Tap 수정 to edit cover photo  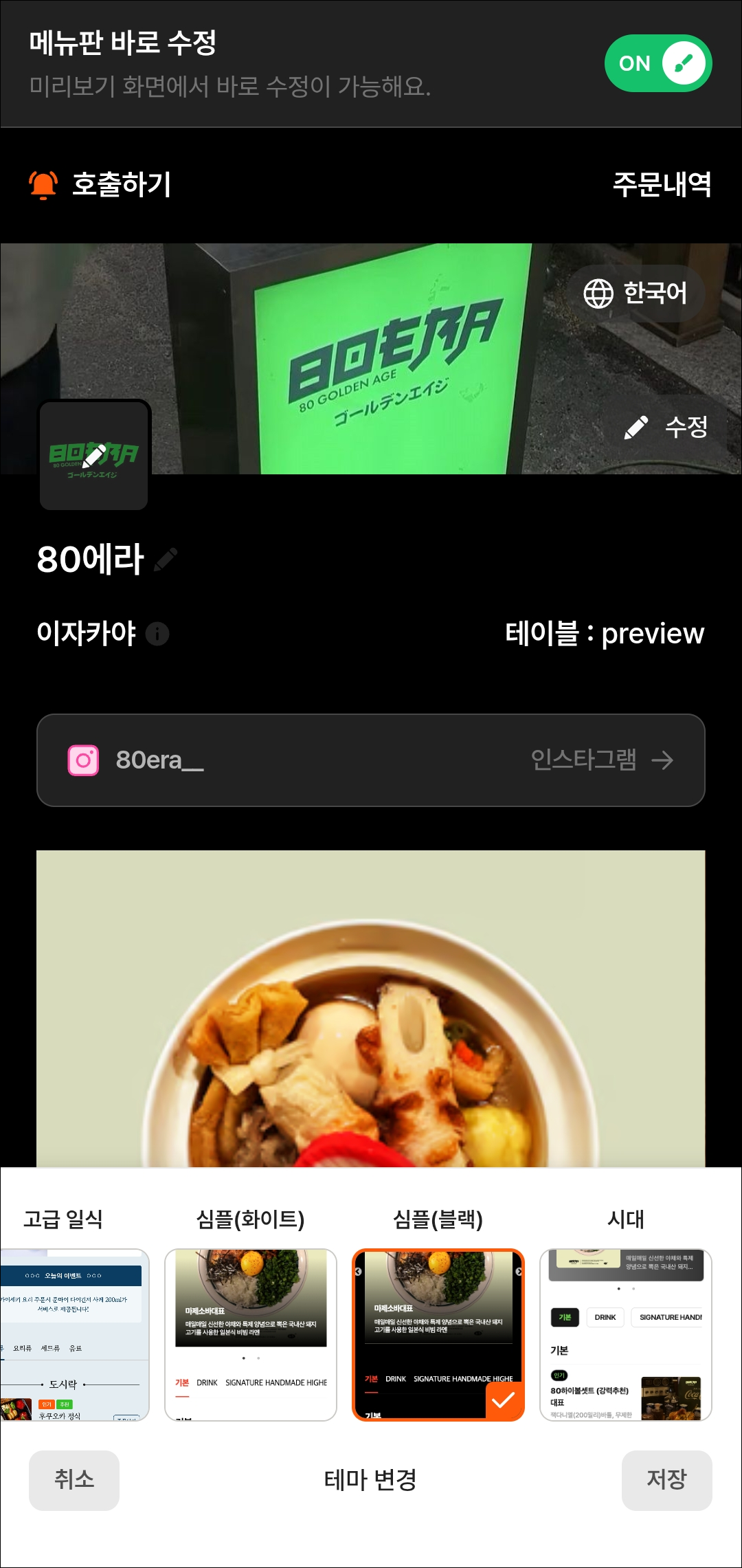pyautogui.click(x=666, y=427)
